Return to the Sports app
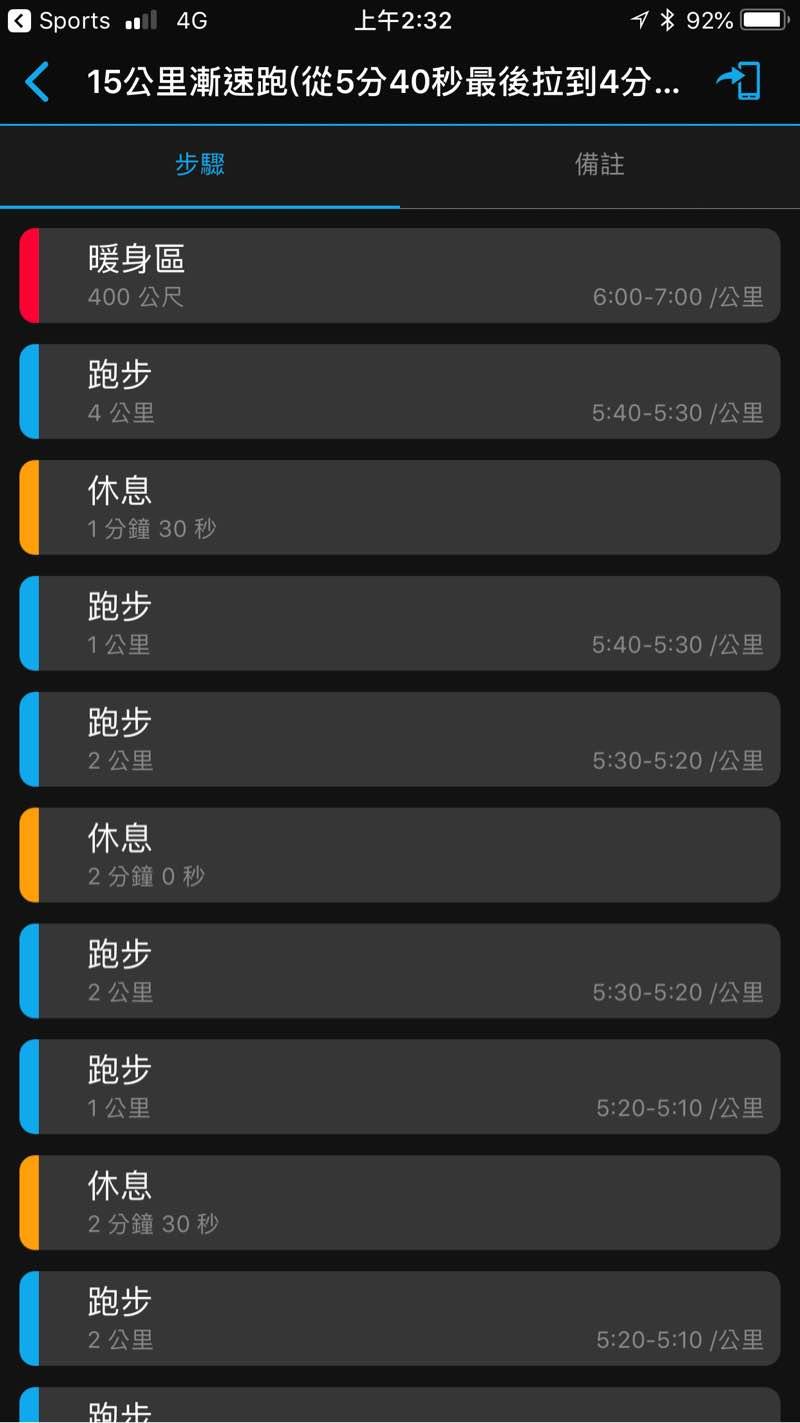800x1423 pixels. (58, 20)
